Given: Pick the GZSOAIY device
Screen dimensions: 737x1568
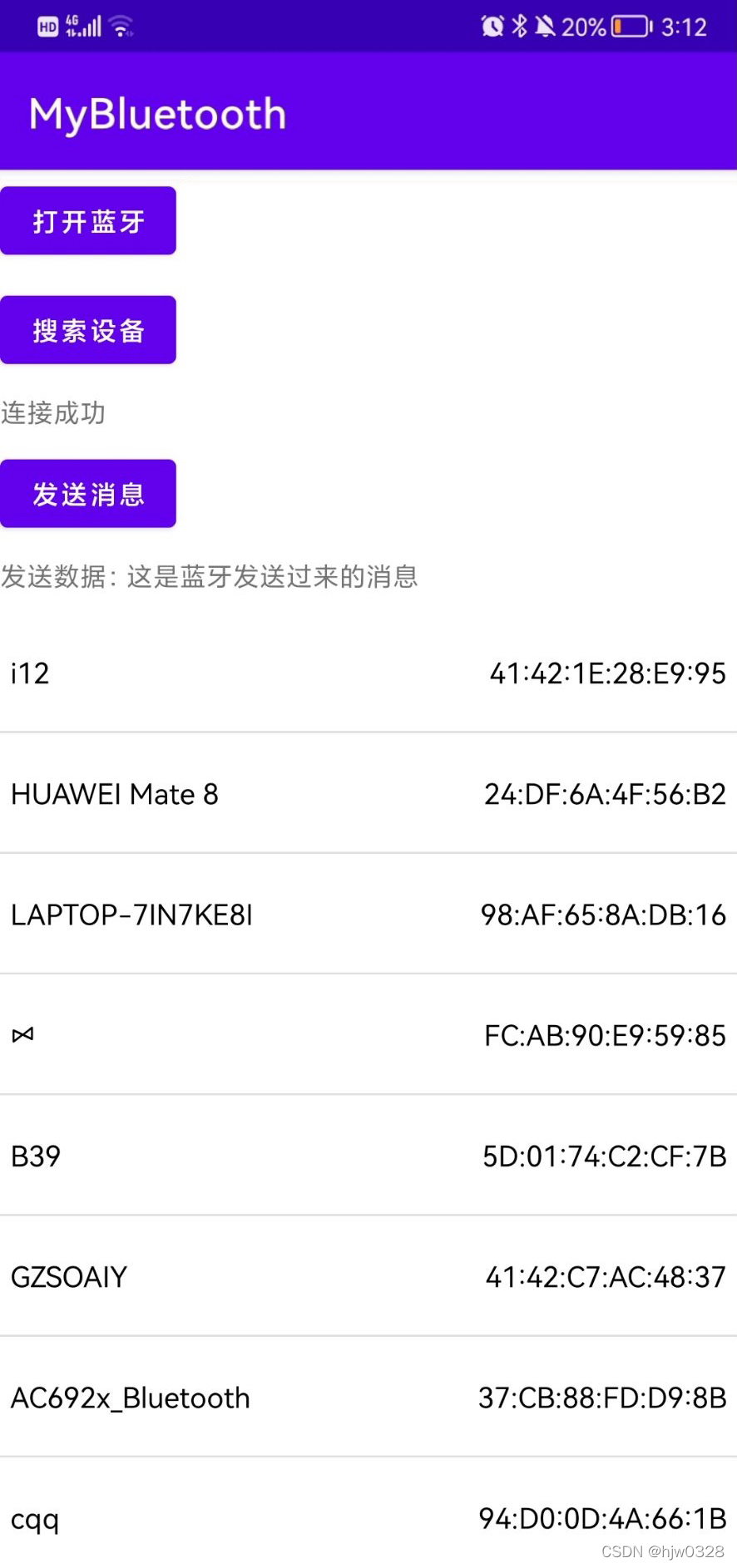Looking at the screenshot, I should click(368, 1276).
